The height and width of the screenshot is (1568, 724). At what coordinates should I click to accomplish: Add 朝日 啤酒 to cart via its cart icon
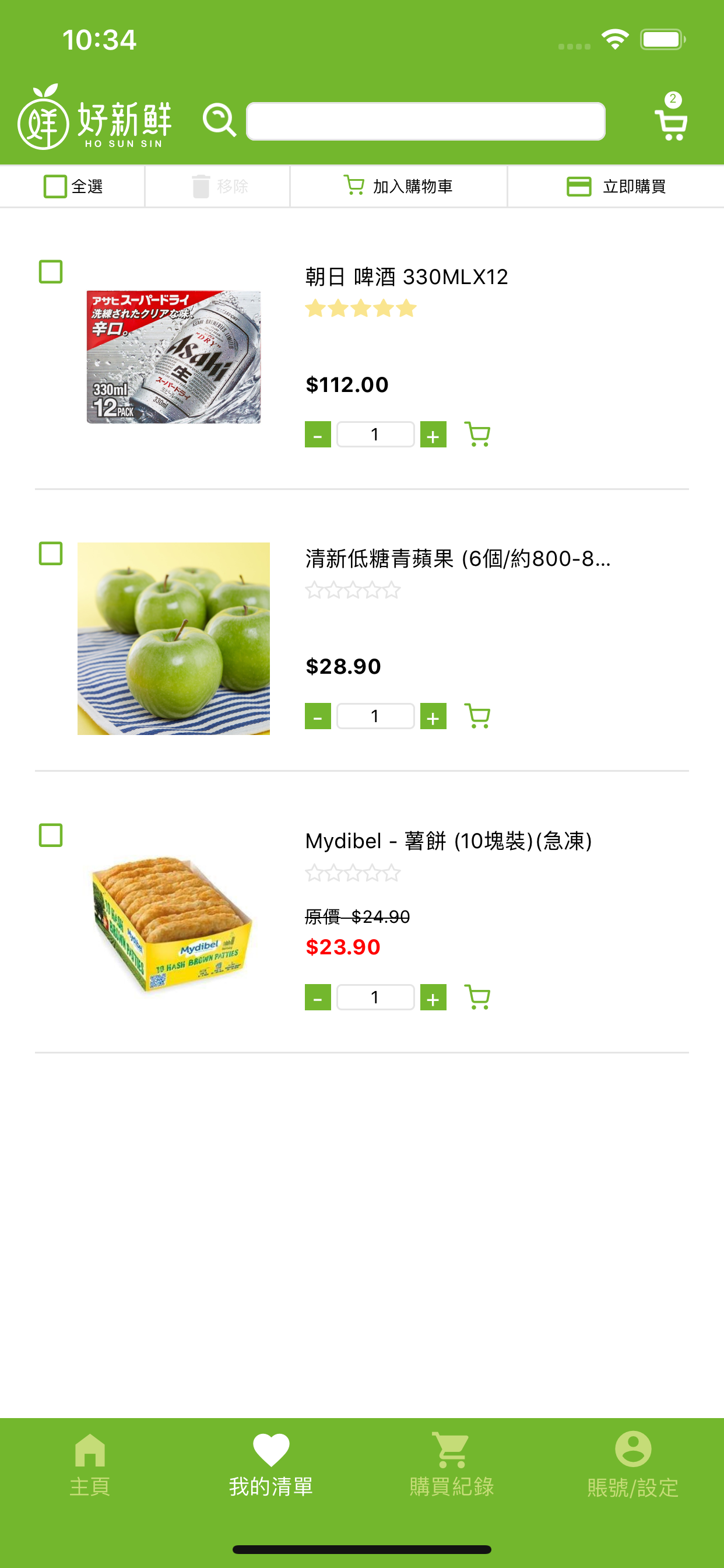(477, 435)
